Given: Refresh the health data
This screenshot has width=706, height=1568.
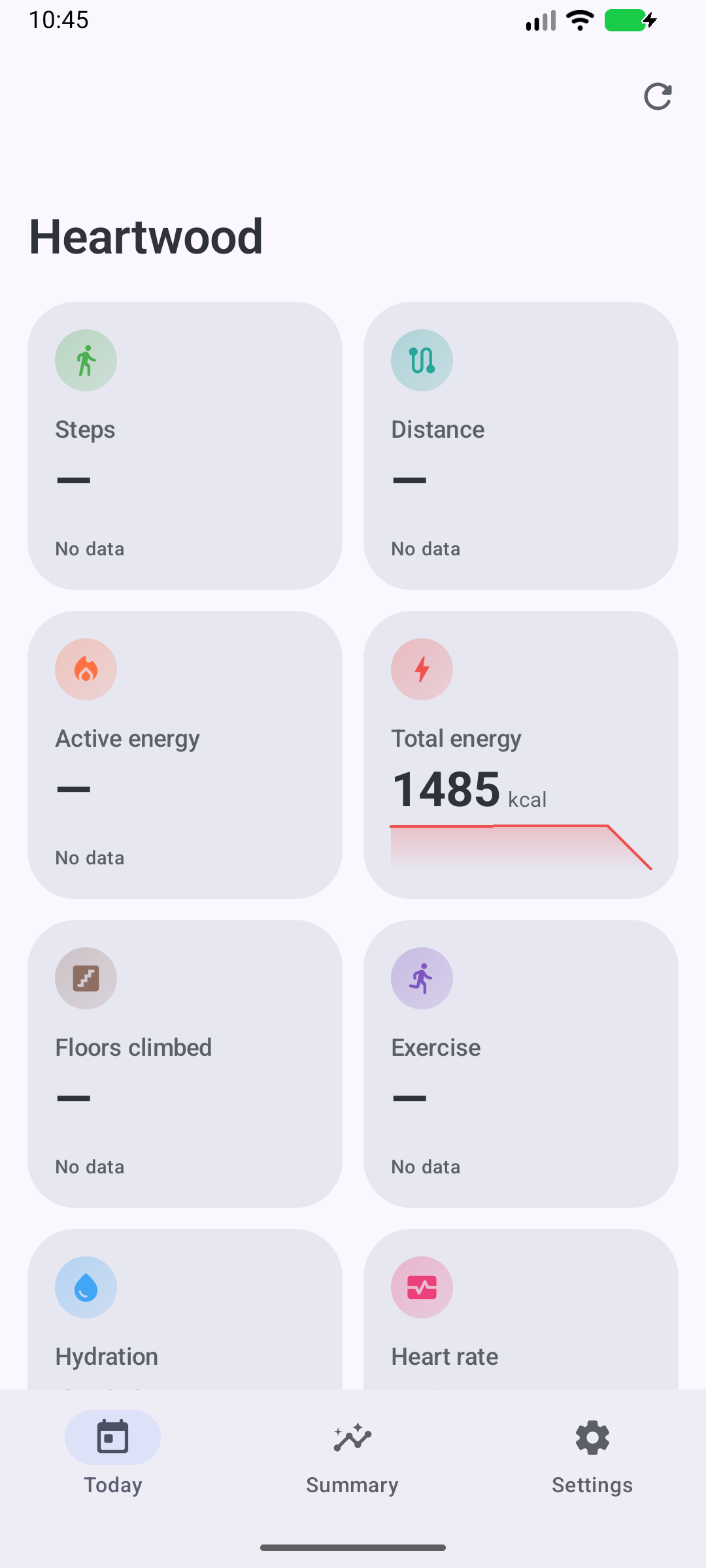Looking at the screenshot, I should [x=658, y=97].
